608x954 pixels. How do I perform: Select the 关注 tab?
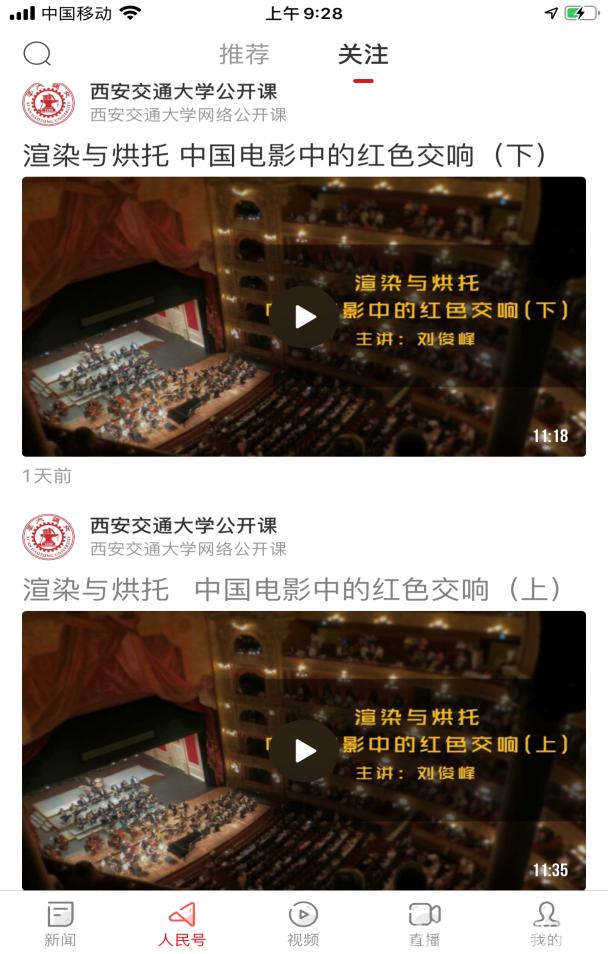[362, 55]
